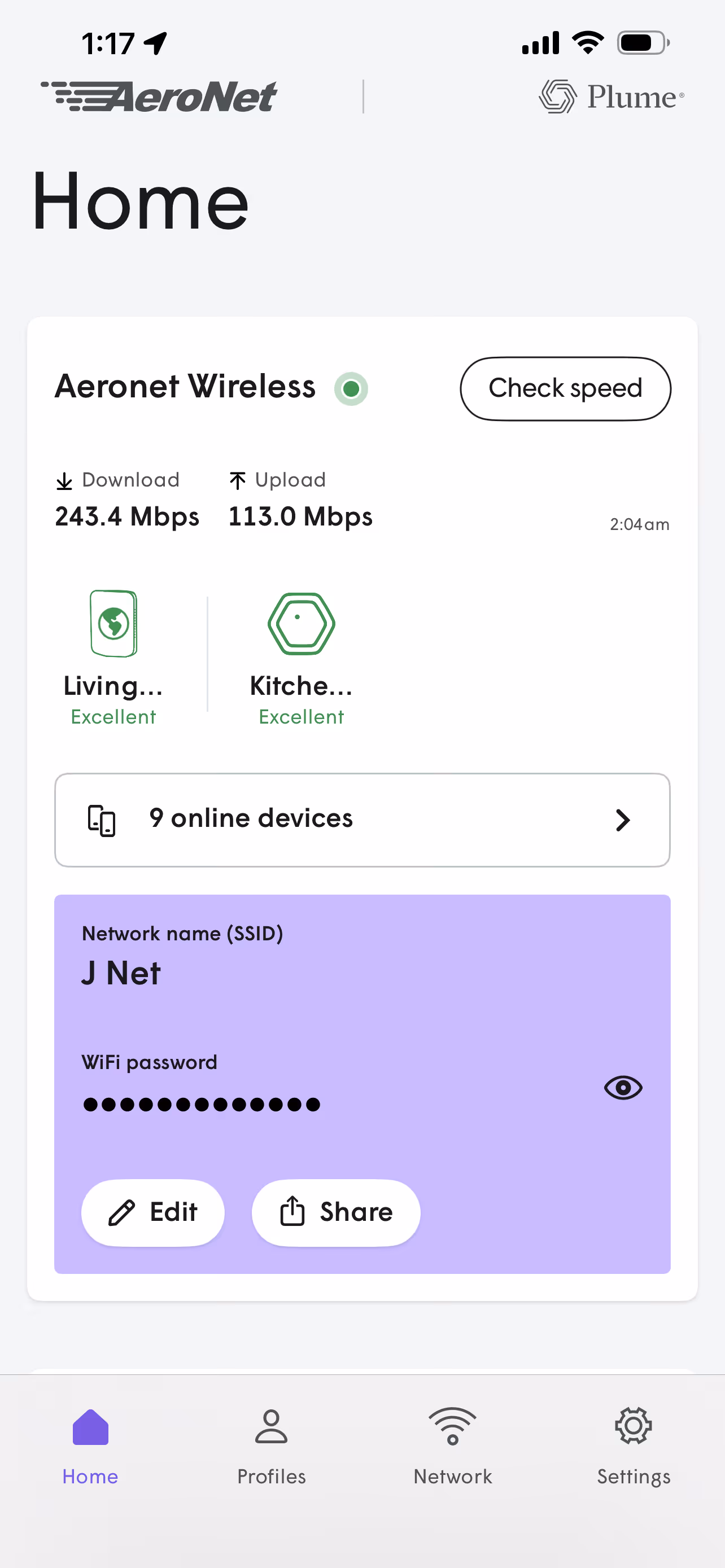The width and height of the screenshot is (725, 1568).
Task: Open Settings via the gear icon
Action: point(633,1426)
